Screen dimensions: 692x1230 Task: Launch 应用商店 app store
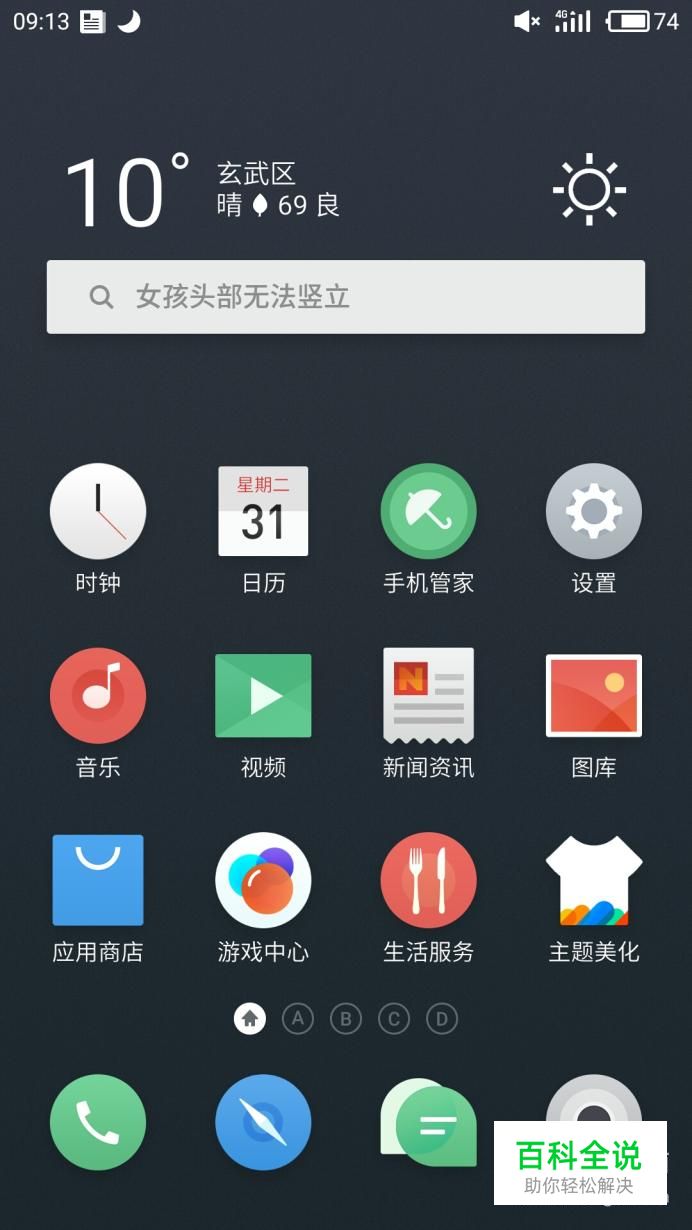pyautogui.click(x=98, y=880)
